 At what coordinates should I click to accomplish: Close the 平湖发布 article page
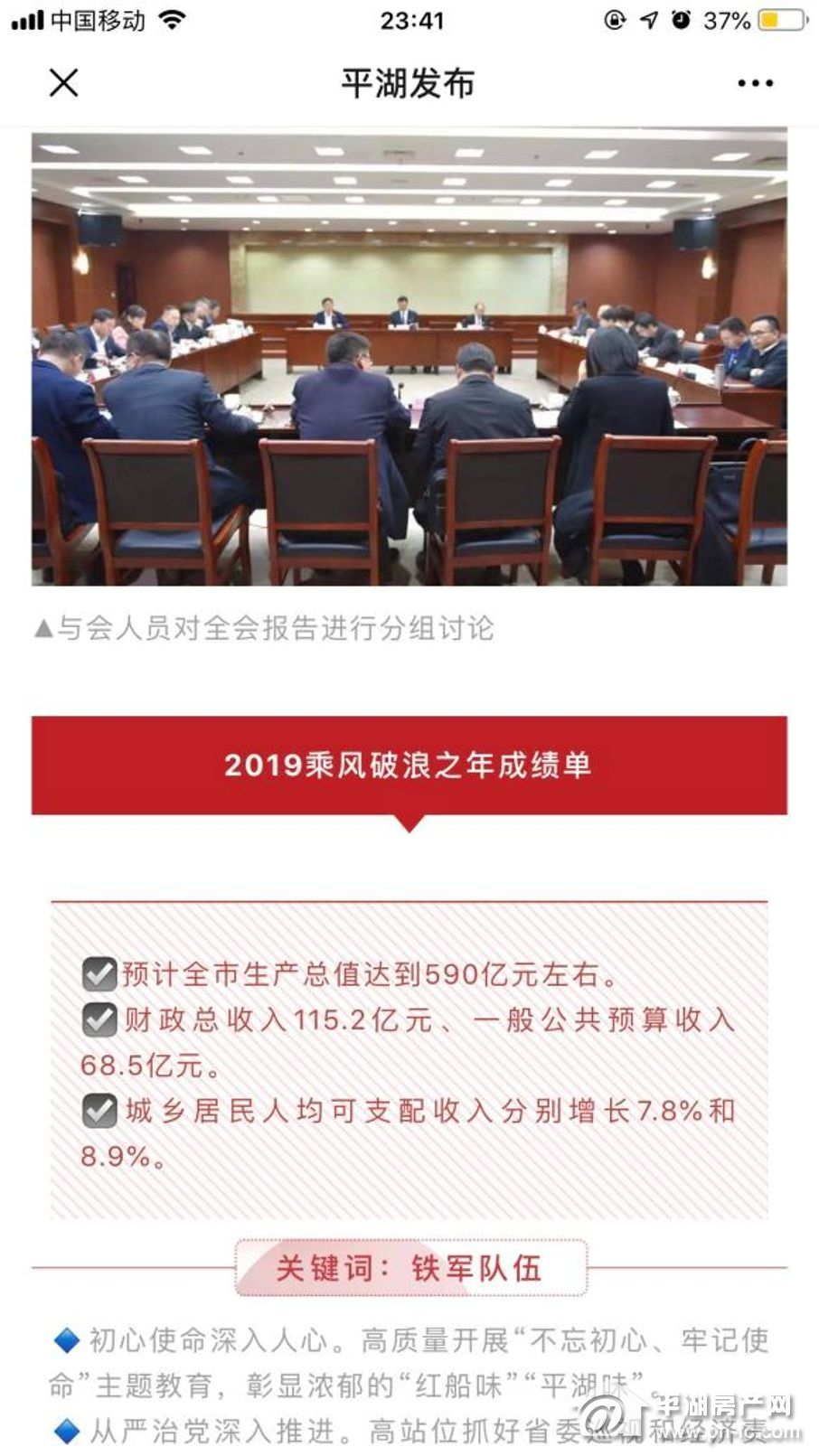coord(63,83)
